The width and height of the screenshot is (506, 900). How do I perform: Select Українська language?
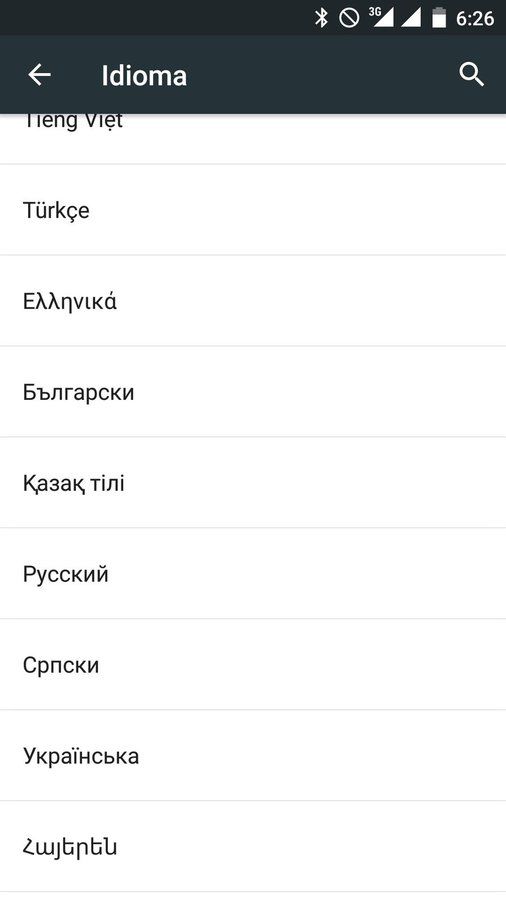point(253,756)
